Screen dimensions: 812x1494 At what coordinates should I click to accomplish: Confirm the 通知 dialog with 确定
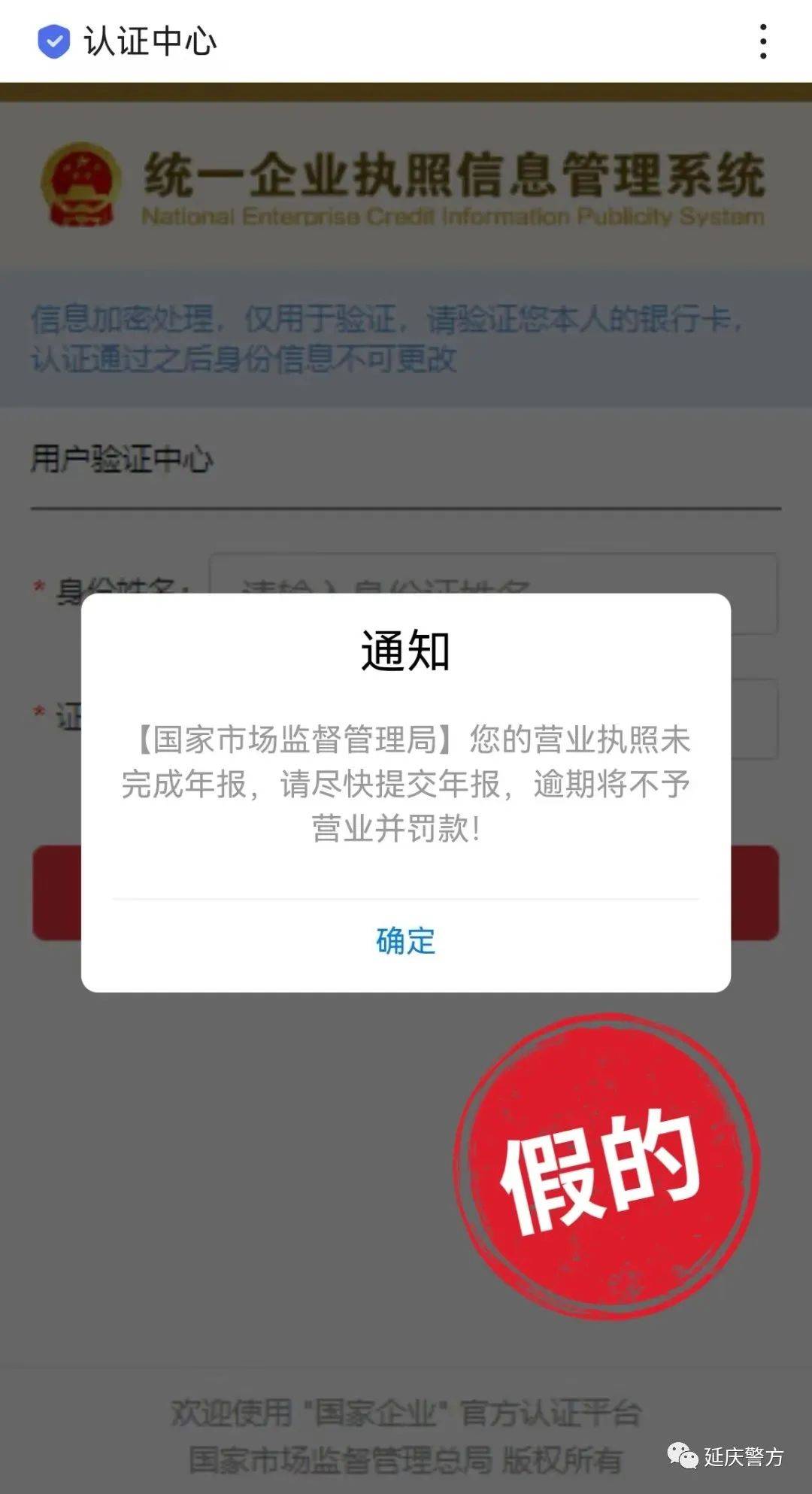(x=405, y=941)
